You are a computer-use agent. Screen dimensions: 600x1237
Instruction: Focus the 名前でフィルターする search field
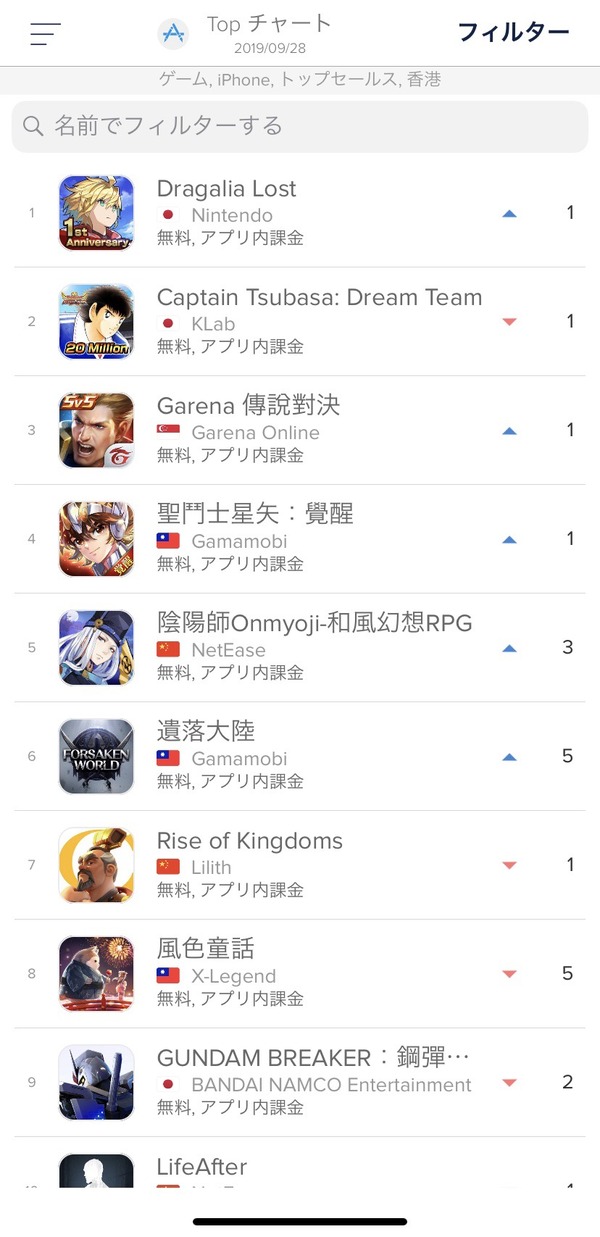[300, 126]
